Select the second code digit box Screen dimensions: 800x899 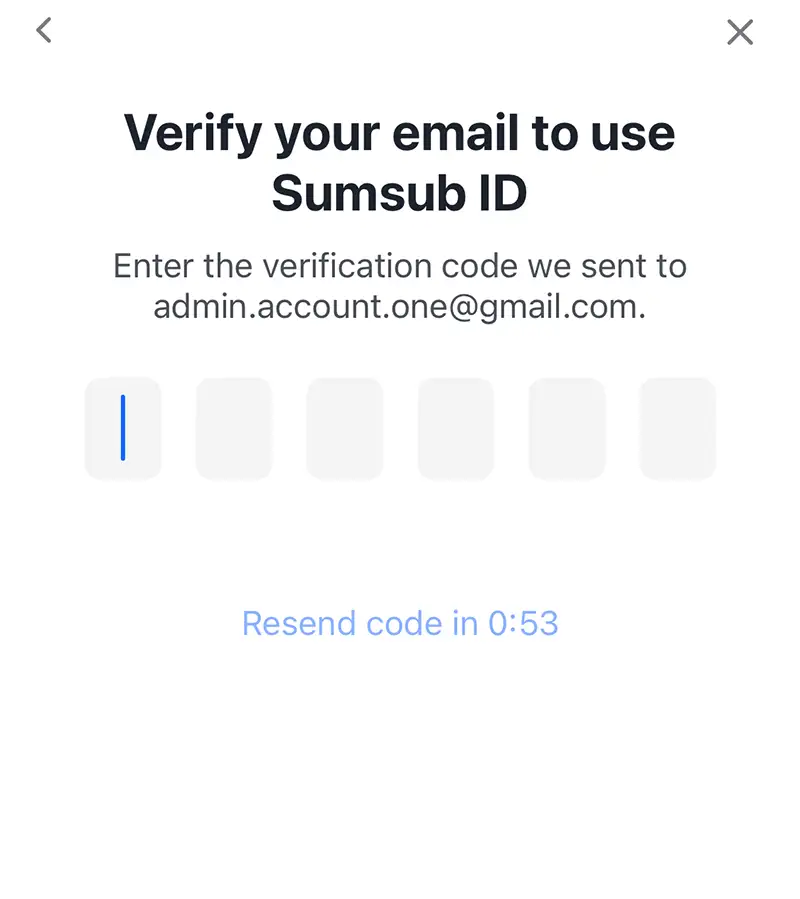pyautogui.click(x=234, y=428)
